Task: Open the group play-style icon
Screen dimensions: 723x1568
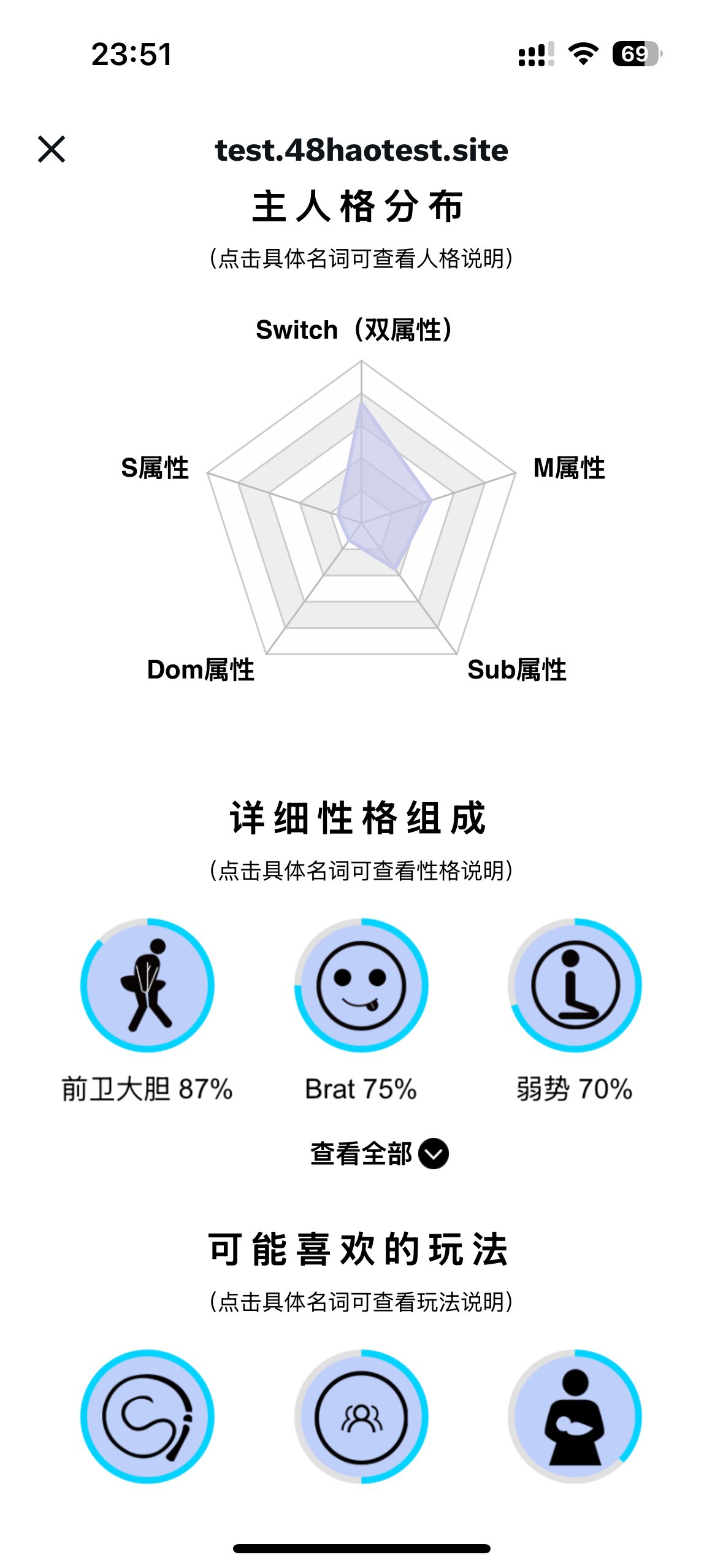Action: click(361, 1416)
